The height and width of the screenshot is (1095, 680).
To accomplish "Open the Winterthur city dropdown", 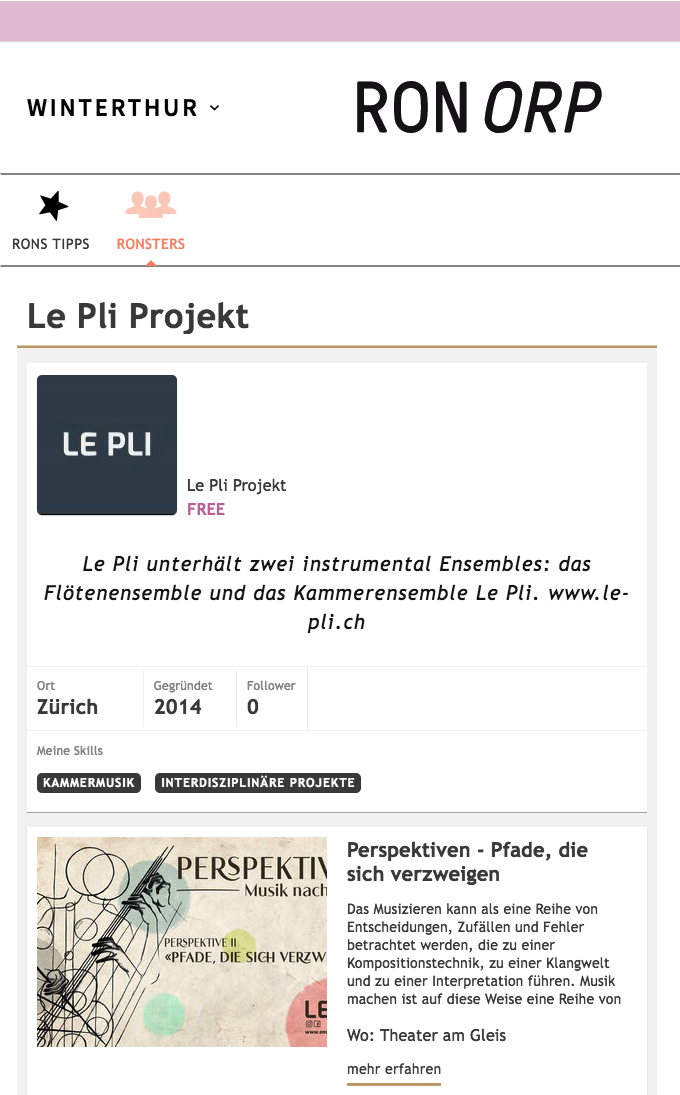I will click(124, 108).
